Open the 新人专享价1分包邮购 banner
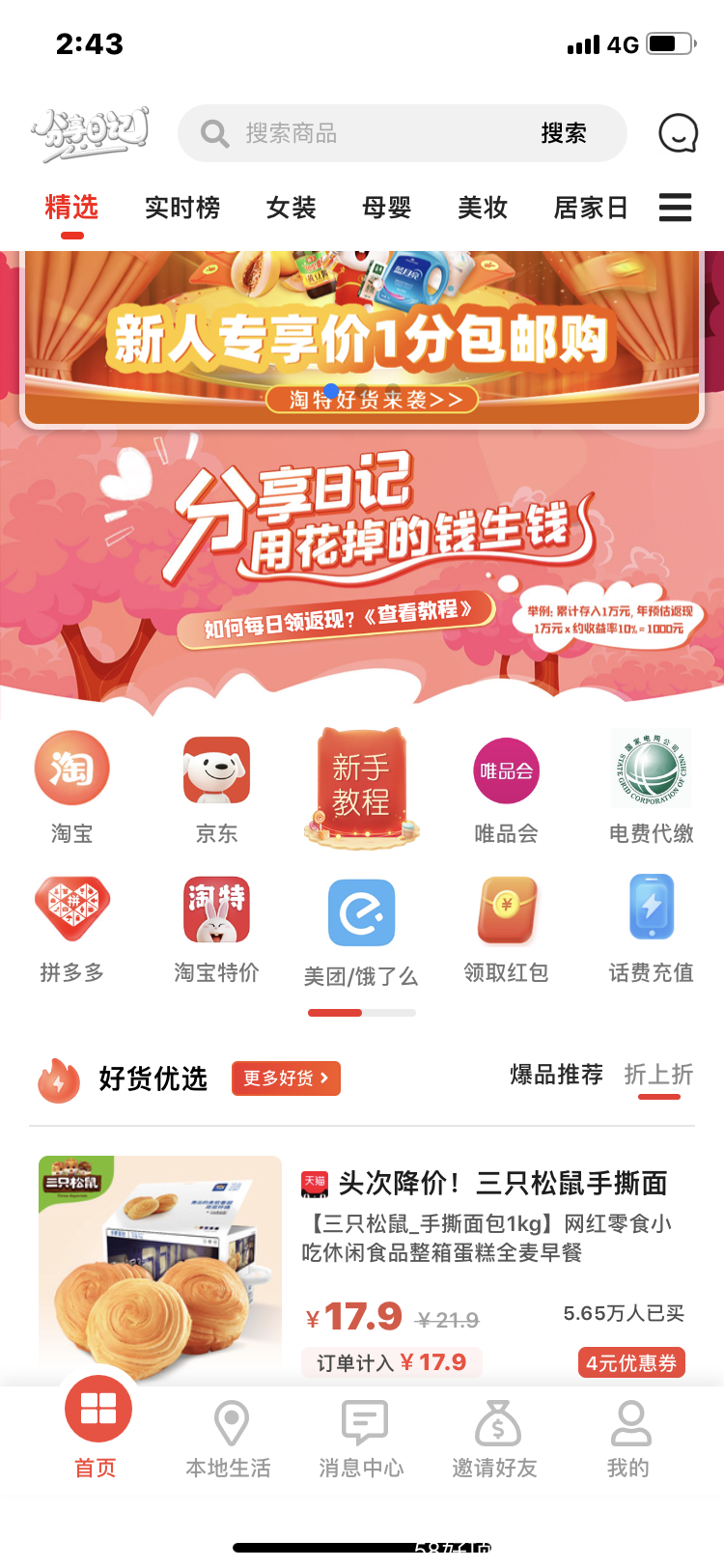Image resolution: width=724 pixels, height=1568 pixels. 362,338
